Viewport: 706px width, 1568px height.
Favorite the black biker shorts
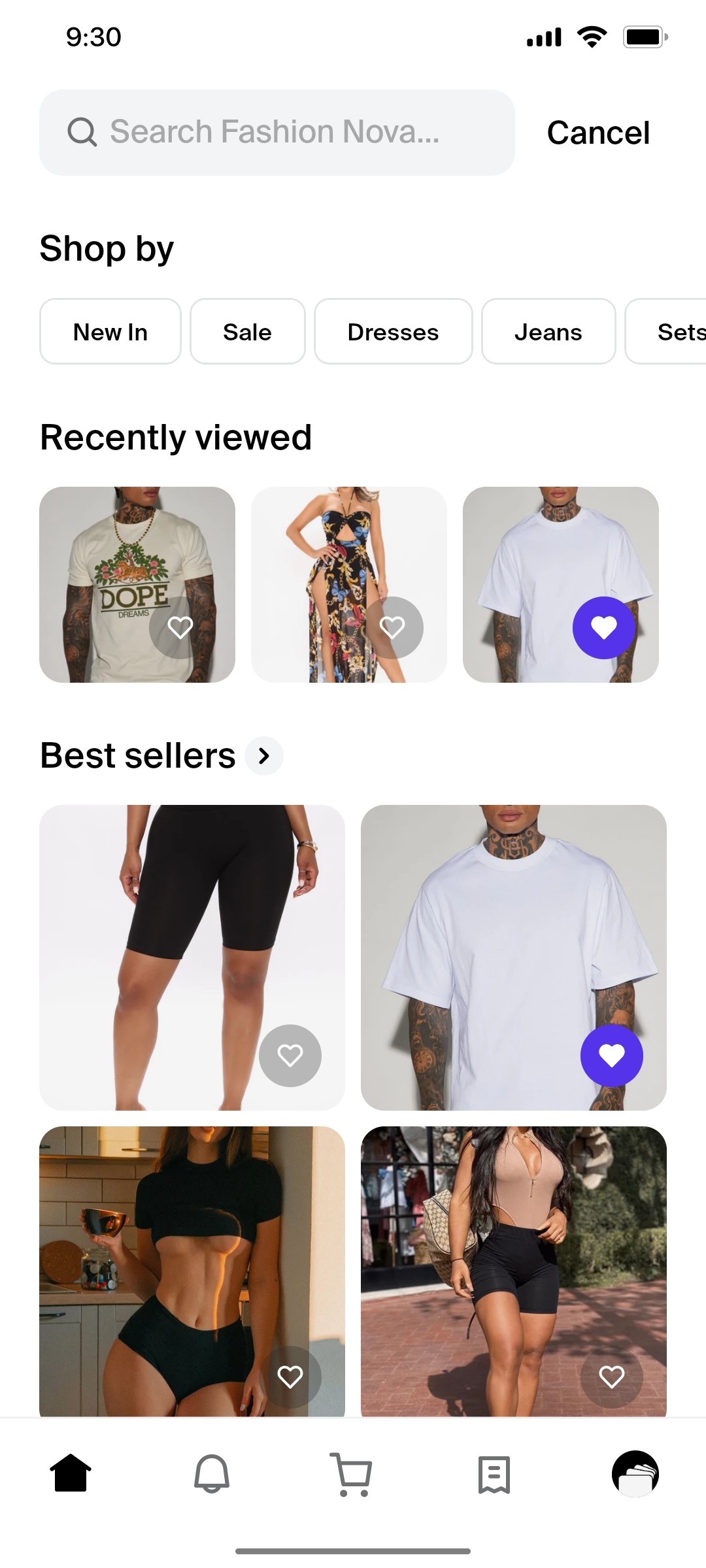[x=290, y=1056]
